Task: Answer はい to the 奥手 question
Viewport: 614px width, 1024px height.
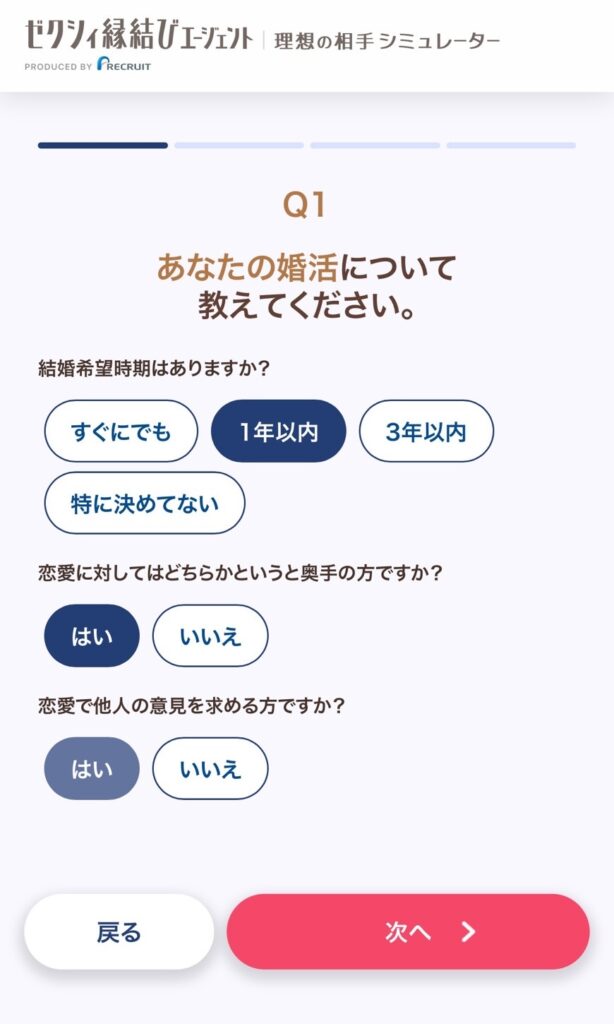Action: click(91, 635)
